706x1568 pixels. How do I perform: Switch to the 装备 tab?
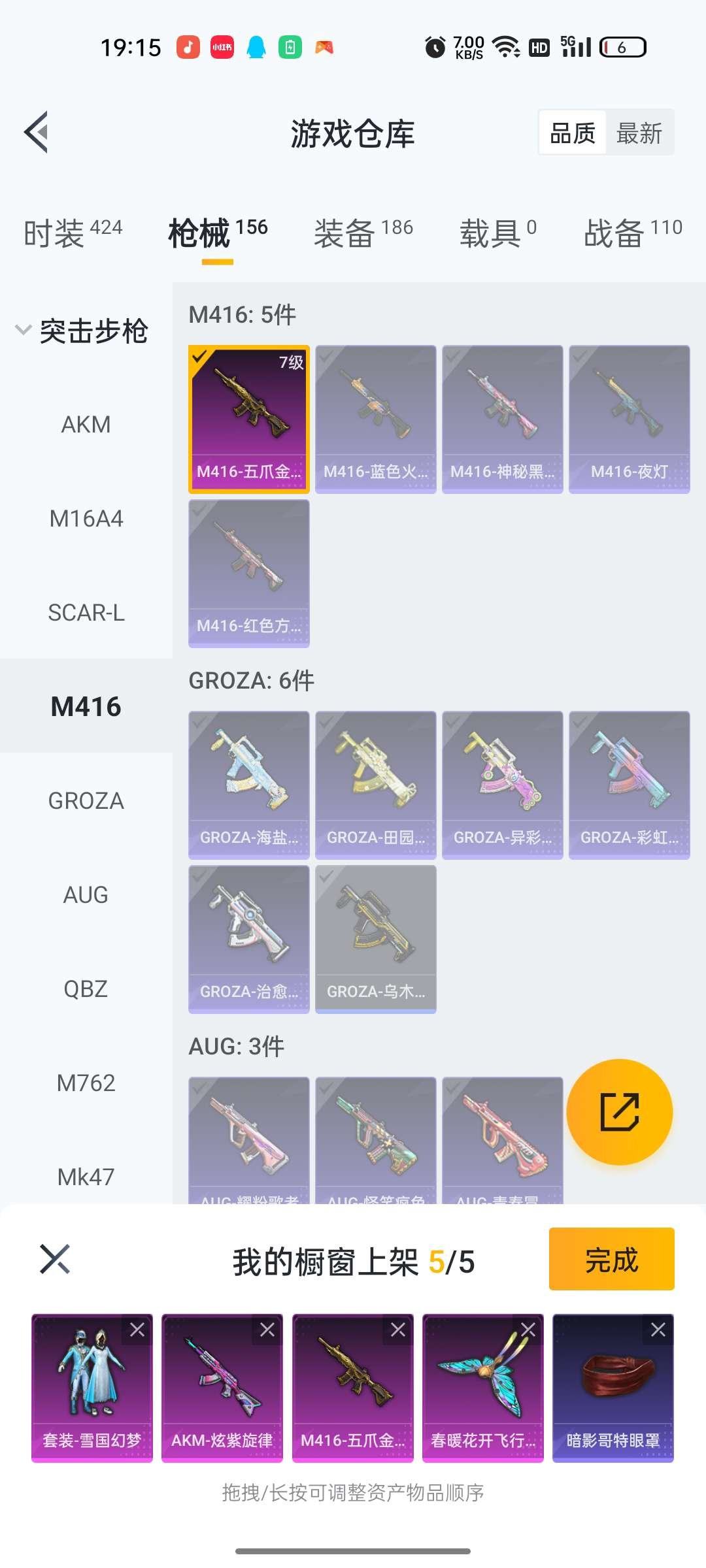[363, 233]
